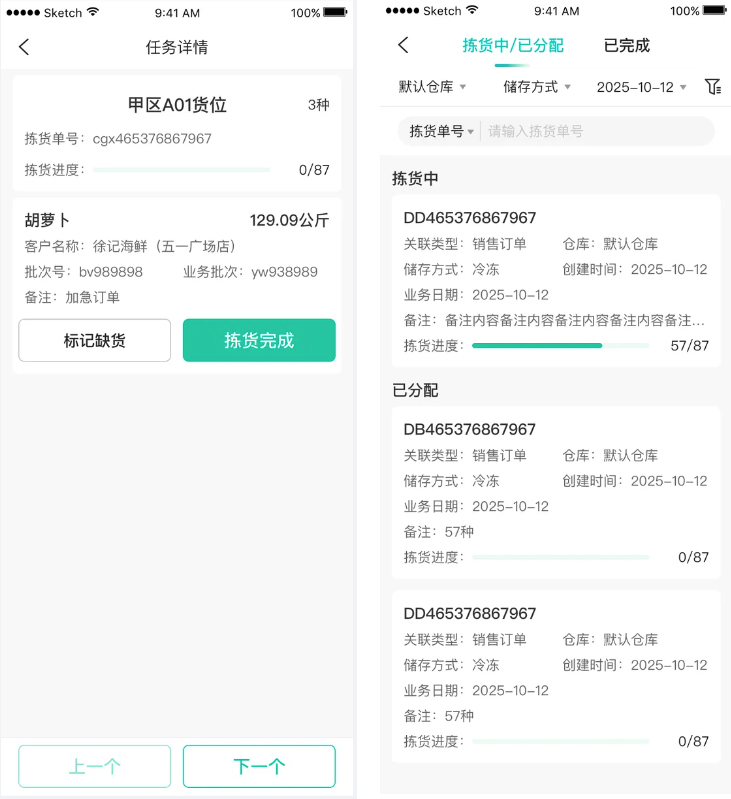Tap back arrow beside 拣货中/已分配 tab
Viewport: 731px width, 799px height.
[403, 45]
